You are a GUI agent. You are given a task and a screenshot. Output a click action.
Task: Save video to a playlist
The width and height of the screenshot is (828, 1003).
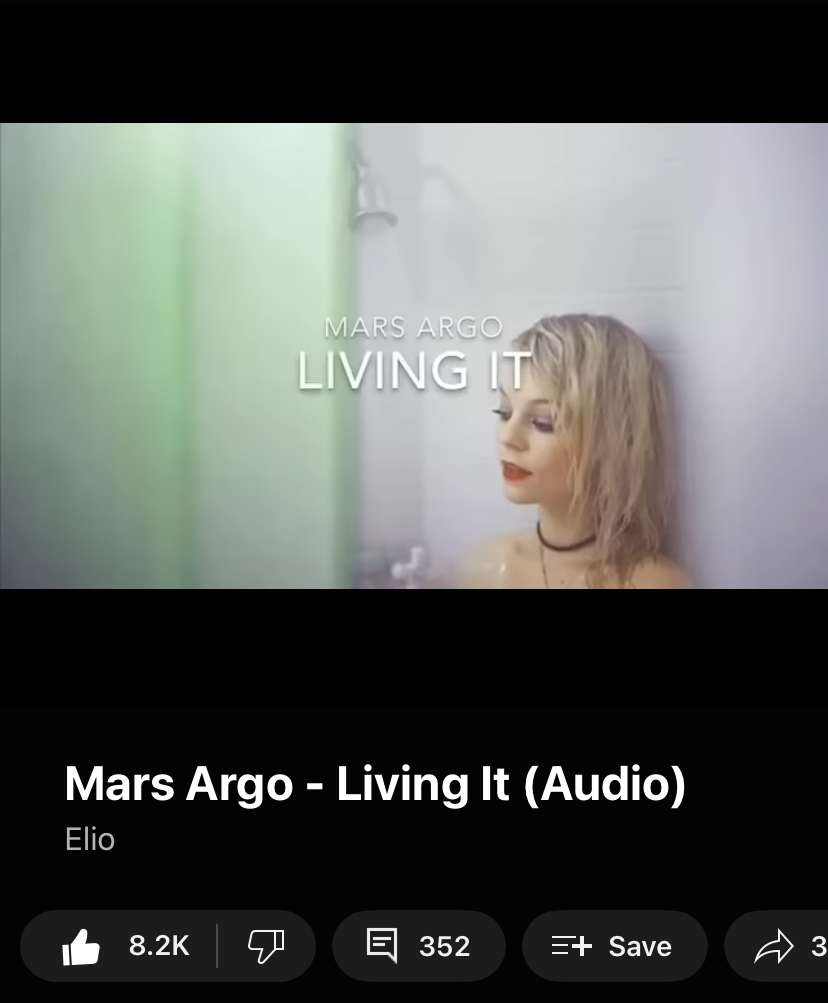click(x=614, y=946)
